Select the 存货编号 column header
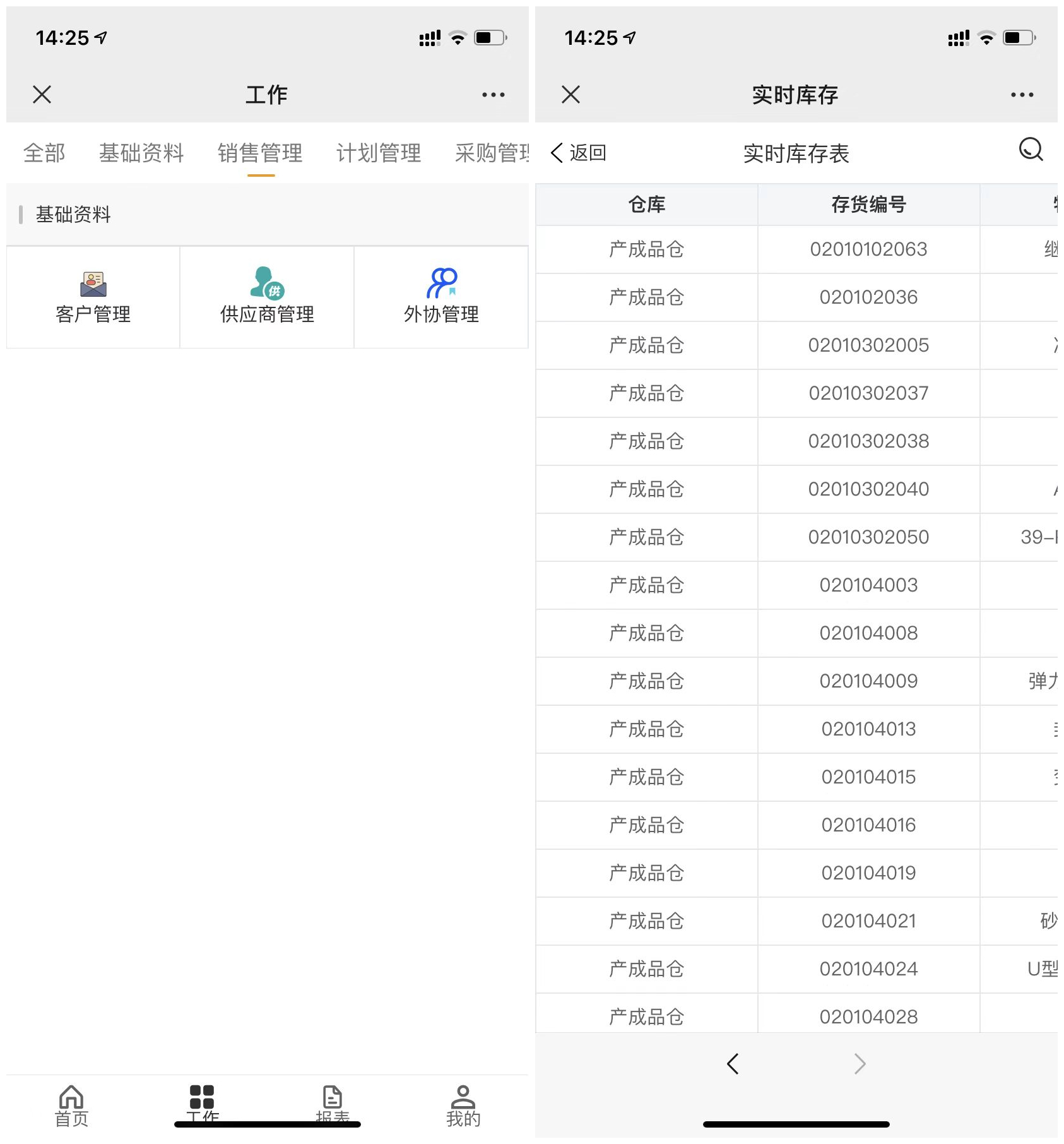Screen dimensions: 1064x1144 pyautogui.click(x=868, y=203)
